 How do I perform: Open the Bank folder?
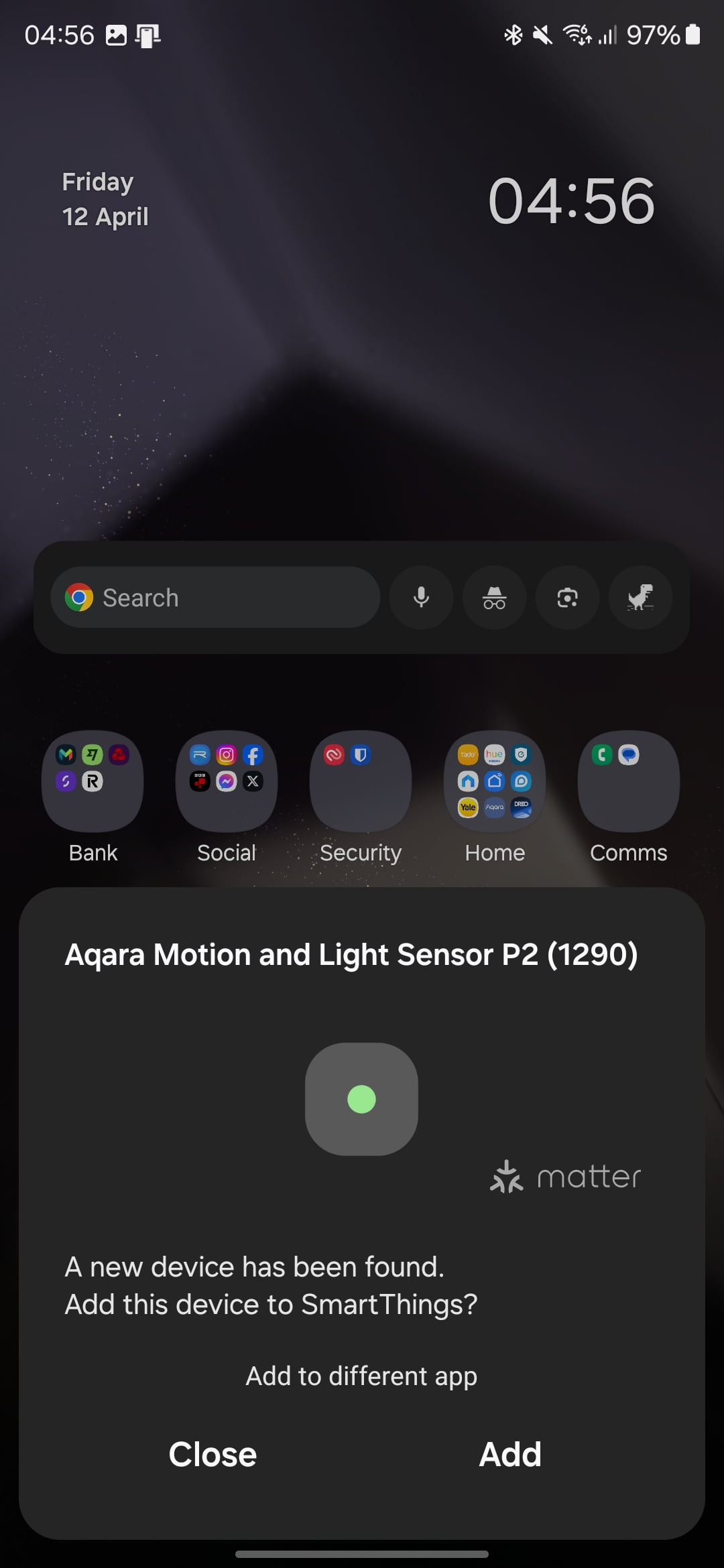point(93,781)
